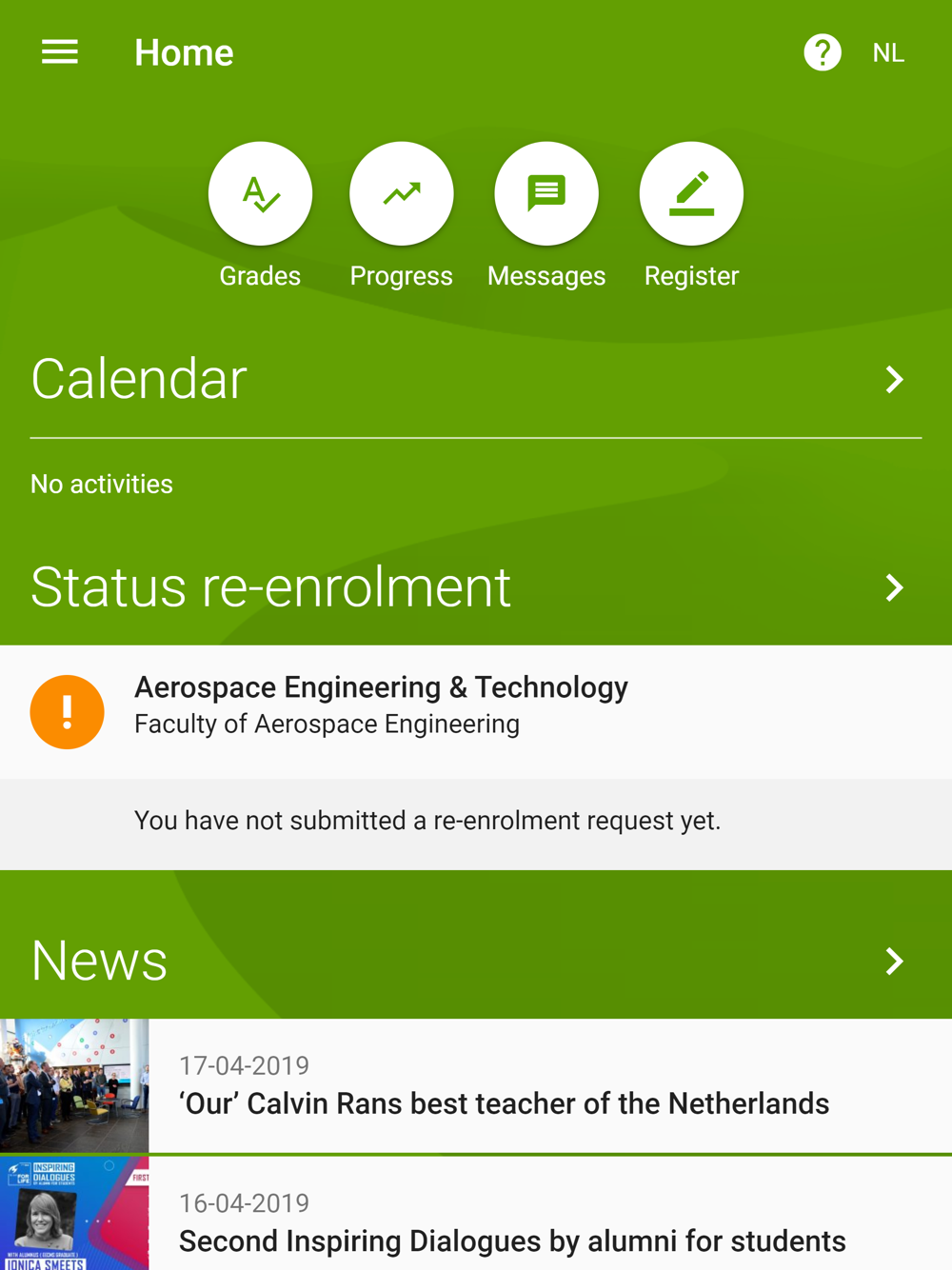The height and width of the screenshot is (1270, 952).
Task: Open Status re-enrolment details
Action: (476, 586)
